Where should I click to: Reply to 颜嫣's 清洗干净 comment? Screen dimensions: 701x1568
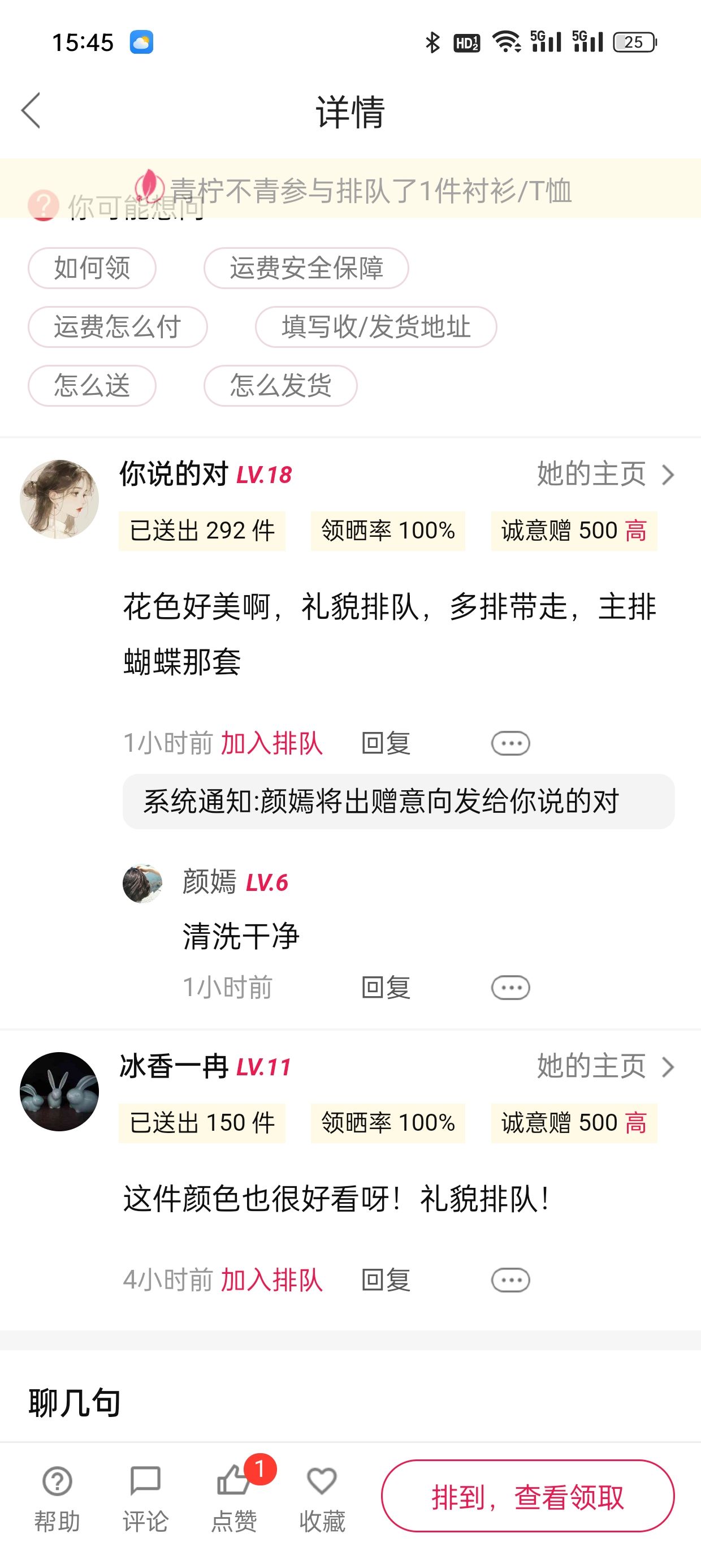(386, 987)
